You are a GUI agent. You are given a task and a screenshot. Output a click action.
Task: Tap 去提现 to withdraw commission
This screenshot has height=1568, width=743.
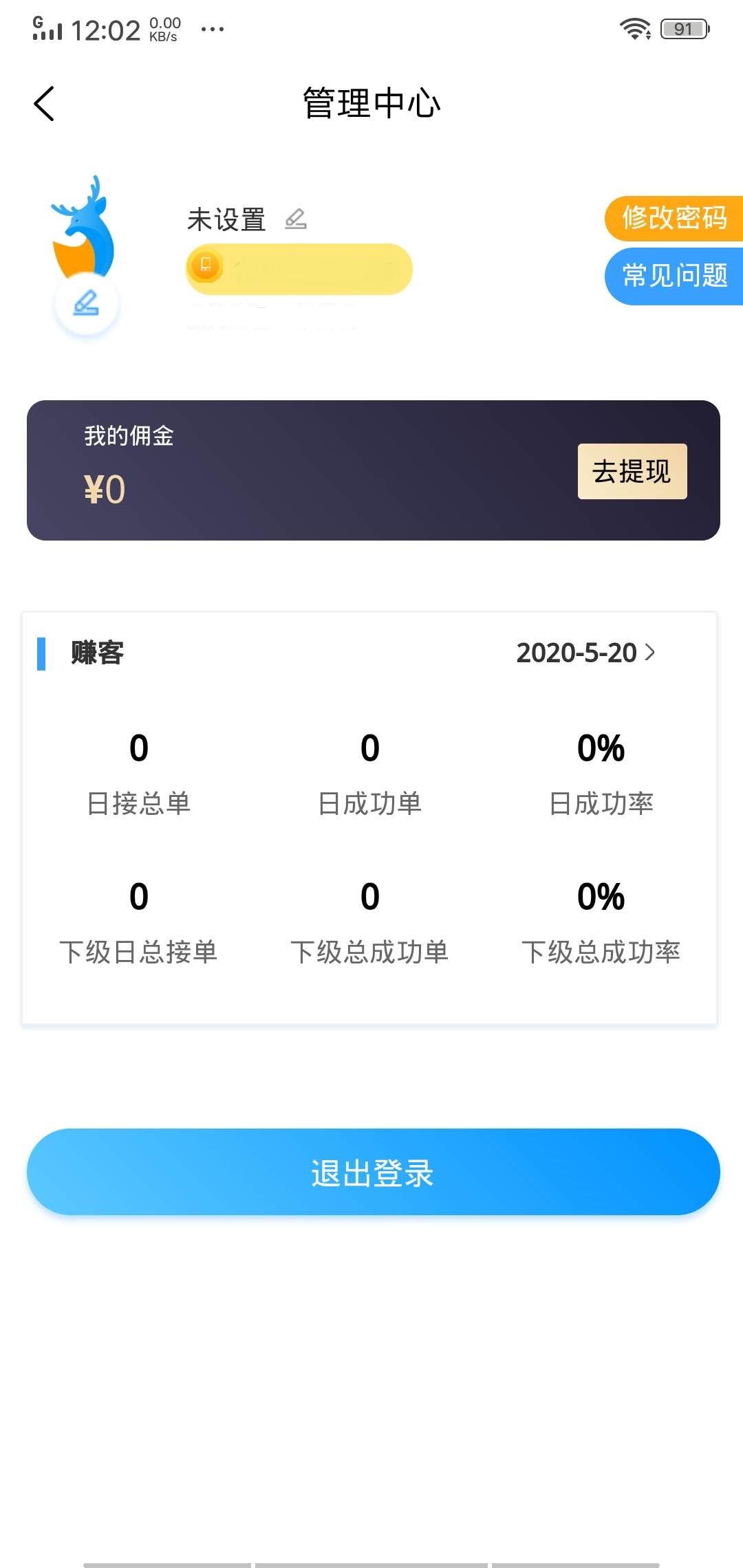(x=631, y=472)
